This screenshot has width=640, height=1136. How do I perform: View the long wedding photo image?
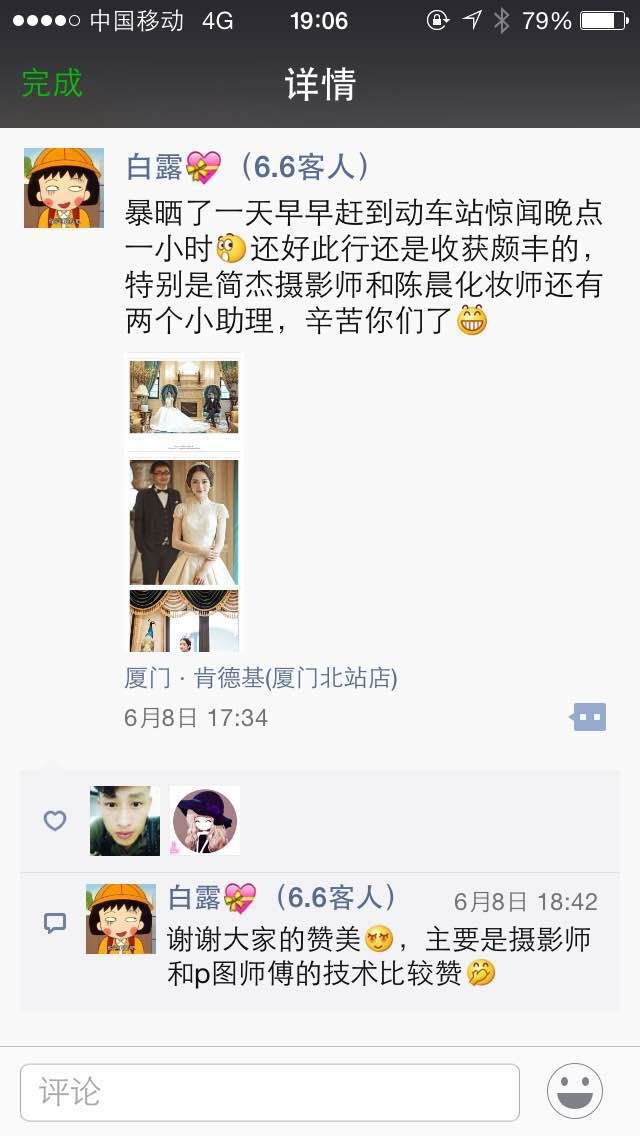184,503
